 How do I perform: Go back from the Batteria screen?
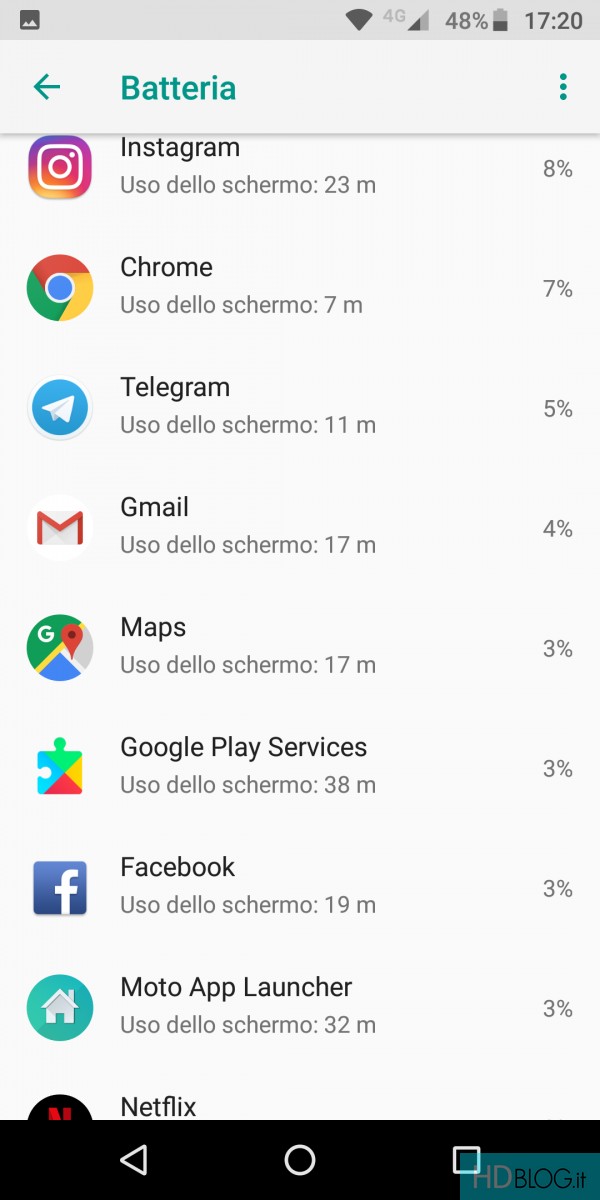(47, 88)
